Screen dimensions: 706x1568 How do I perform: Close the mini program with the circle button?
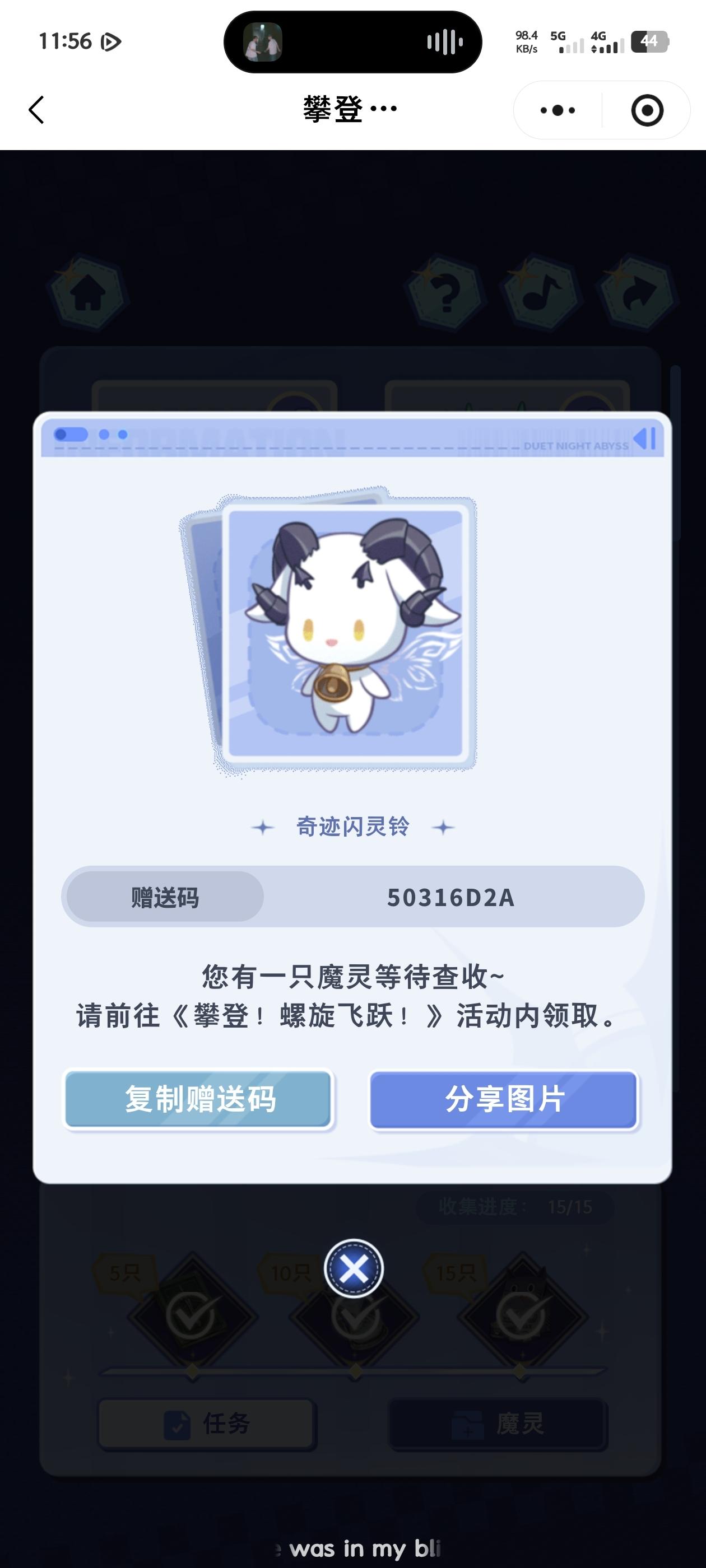point(646,110)
